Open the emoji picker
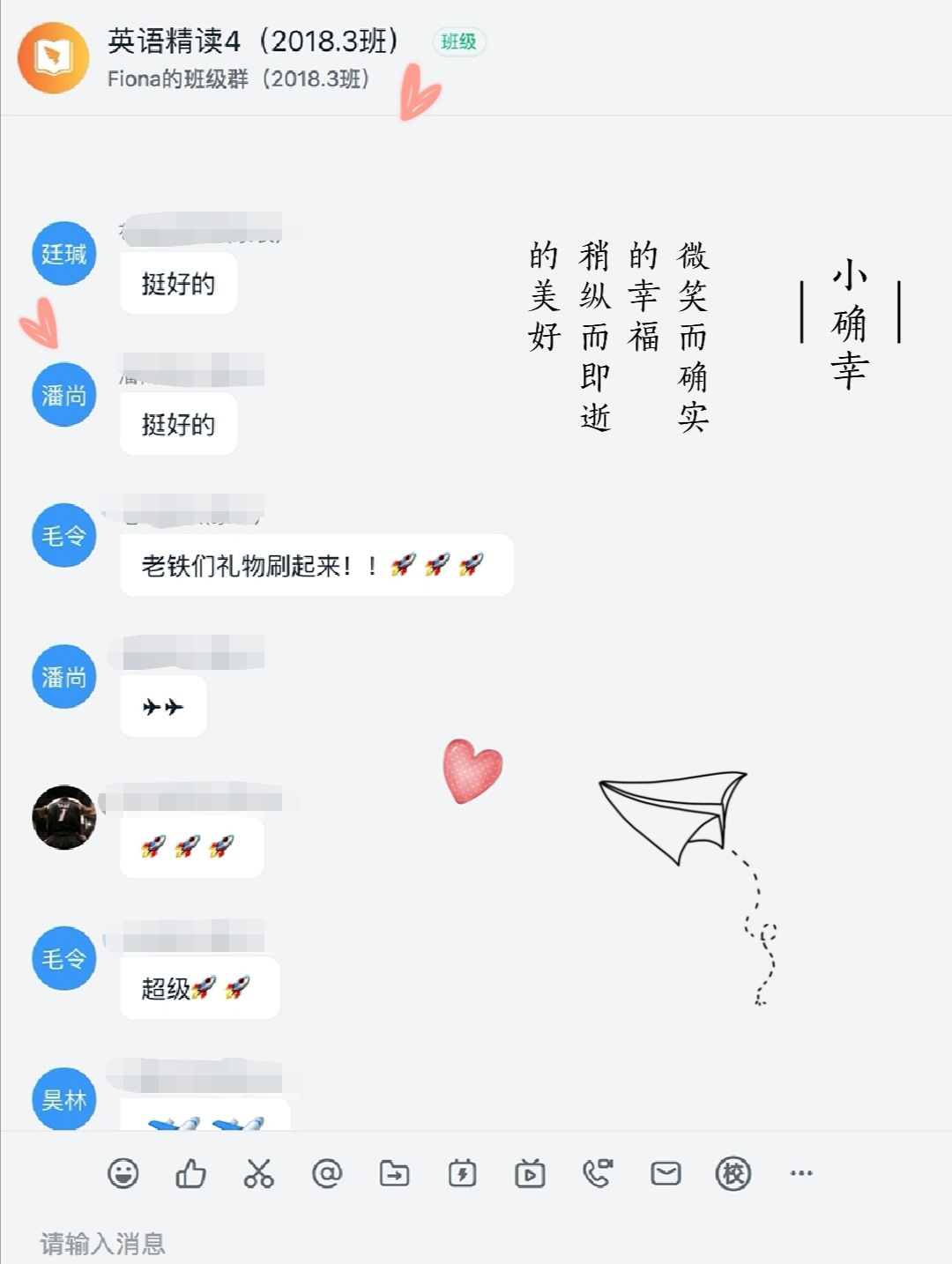The width and height of the screenshot is (952, 1264). tap(123, 1173)
